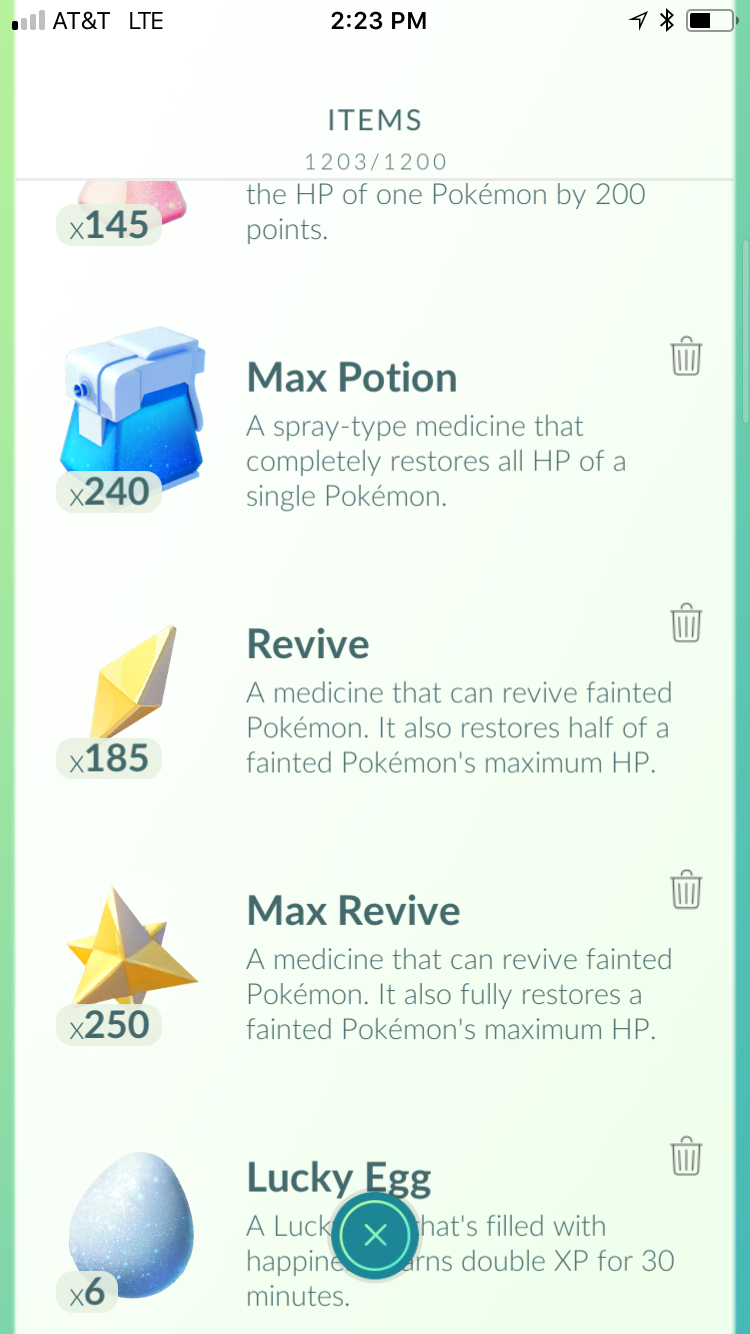Discard Max Potion using its trash icon
This screenshot has height=1334, width=750.
click(x=686, y=356)
